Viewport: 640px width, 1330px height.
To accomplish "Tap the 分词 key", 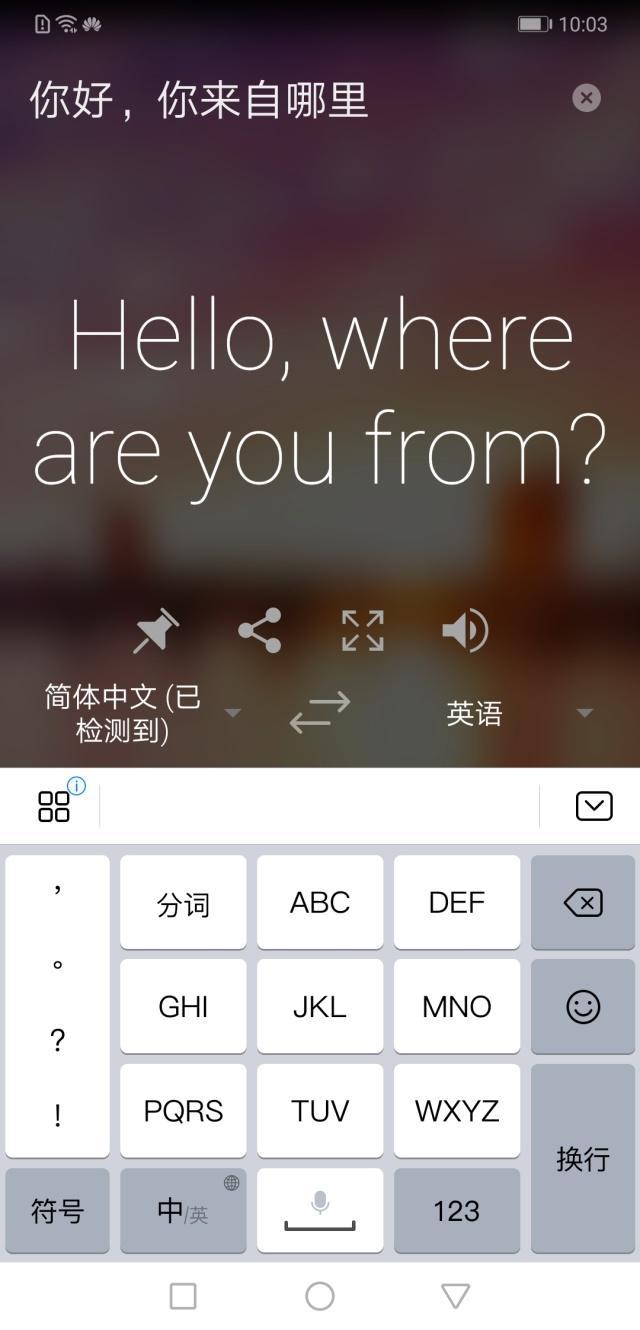I will [x=183, y=903].
